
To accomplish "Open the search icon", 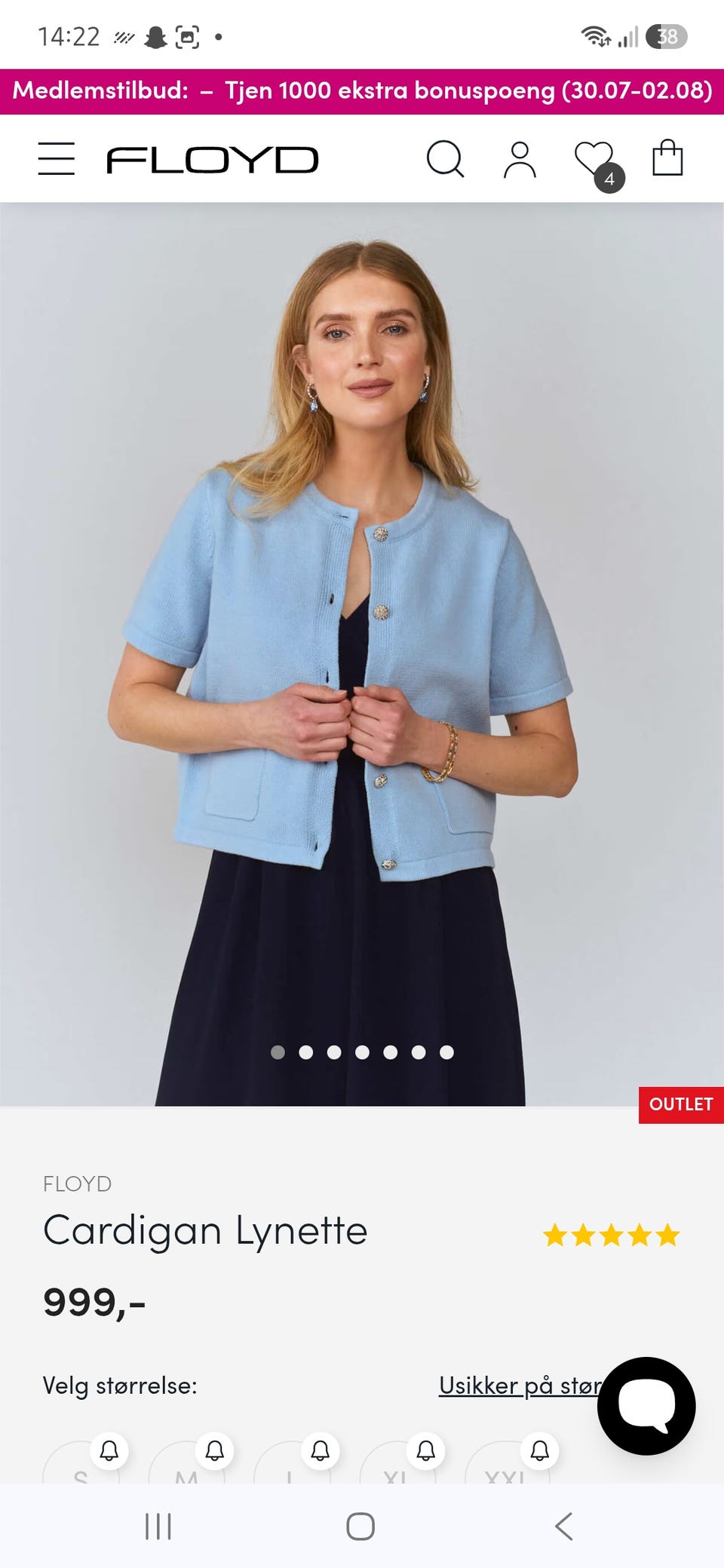I will pyautogui.click(x=445, y=159).
